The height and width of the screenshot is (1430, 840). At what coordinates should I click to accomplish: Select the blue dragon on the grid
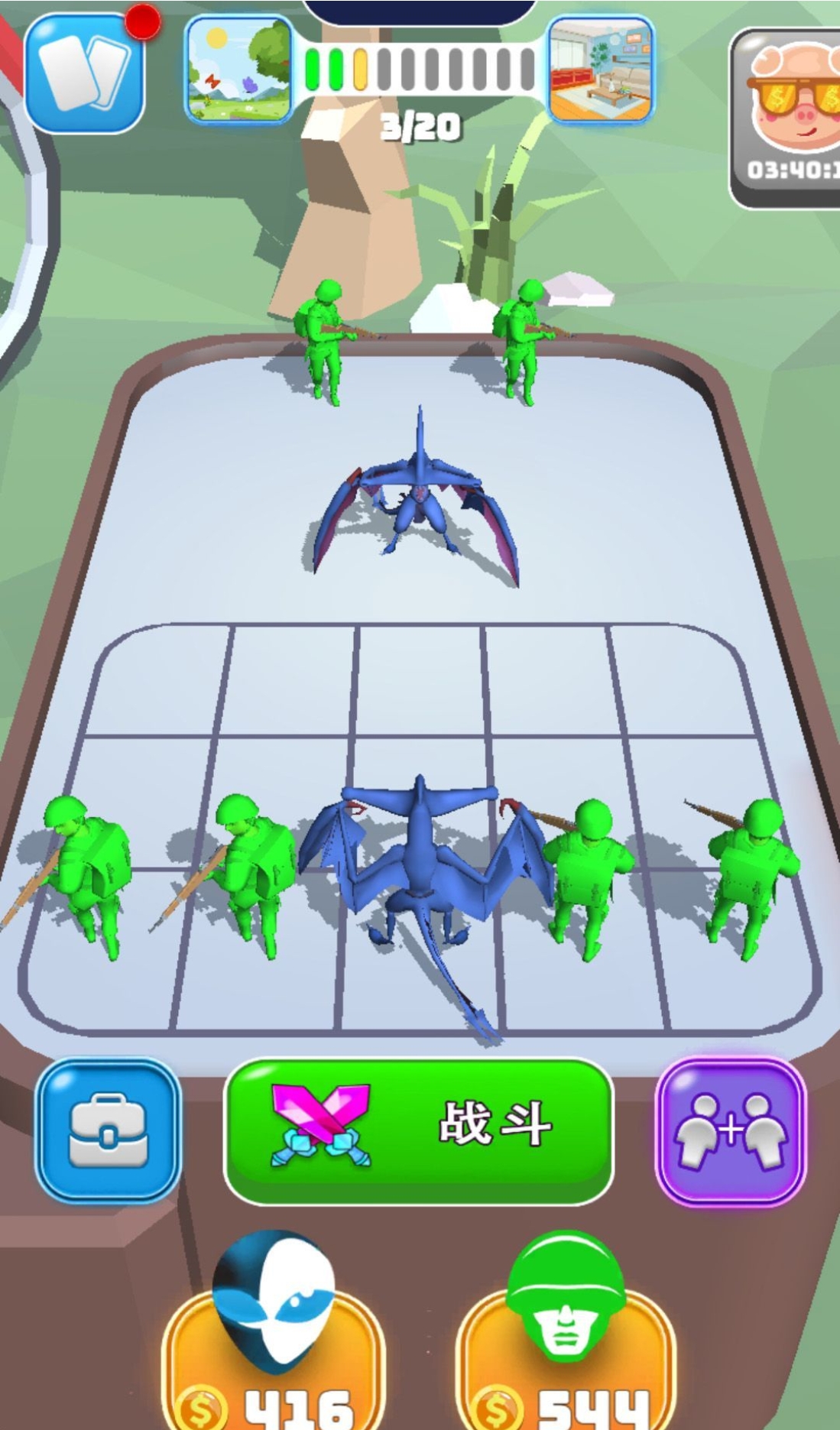point(420,871)
